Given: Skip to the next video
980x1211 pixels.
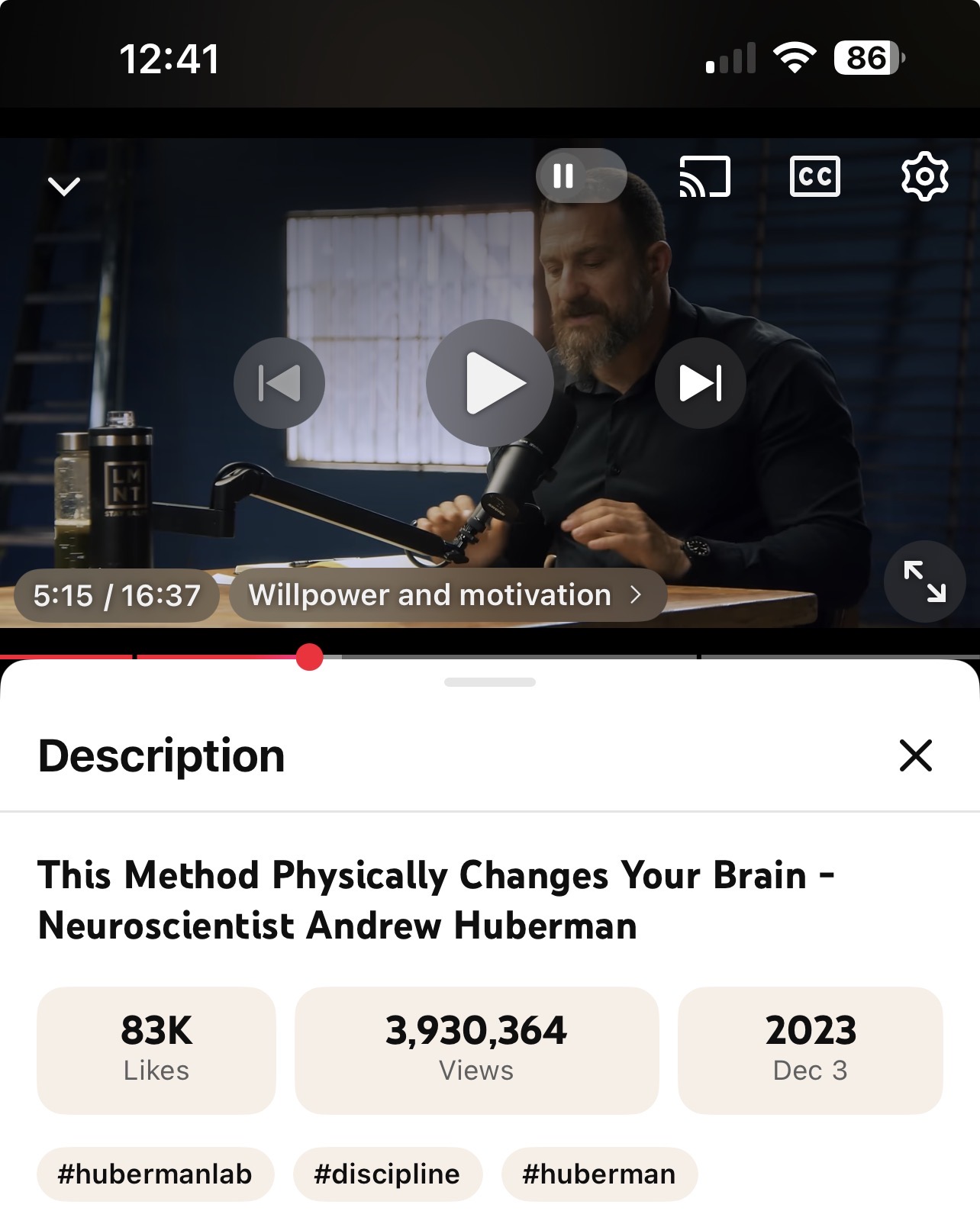Looking at the screenshot, I should (x=700, y=383).
